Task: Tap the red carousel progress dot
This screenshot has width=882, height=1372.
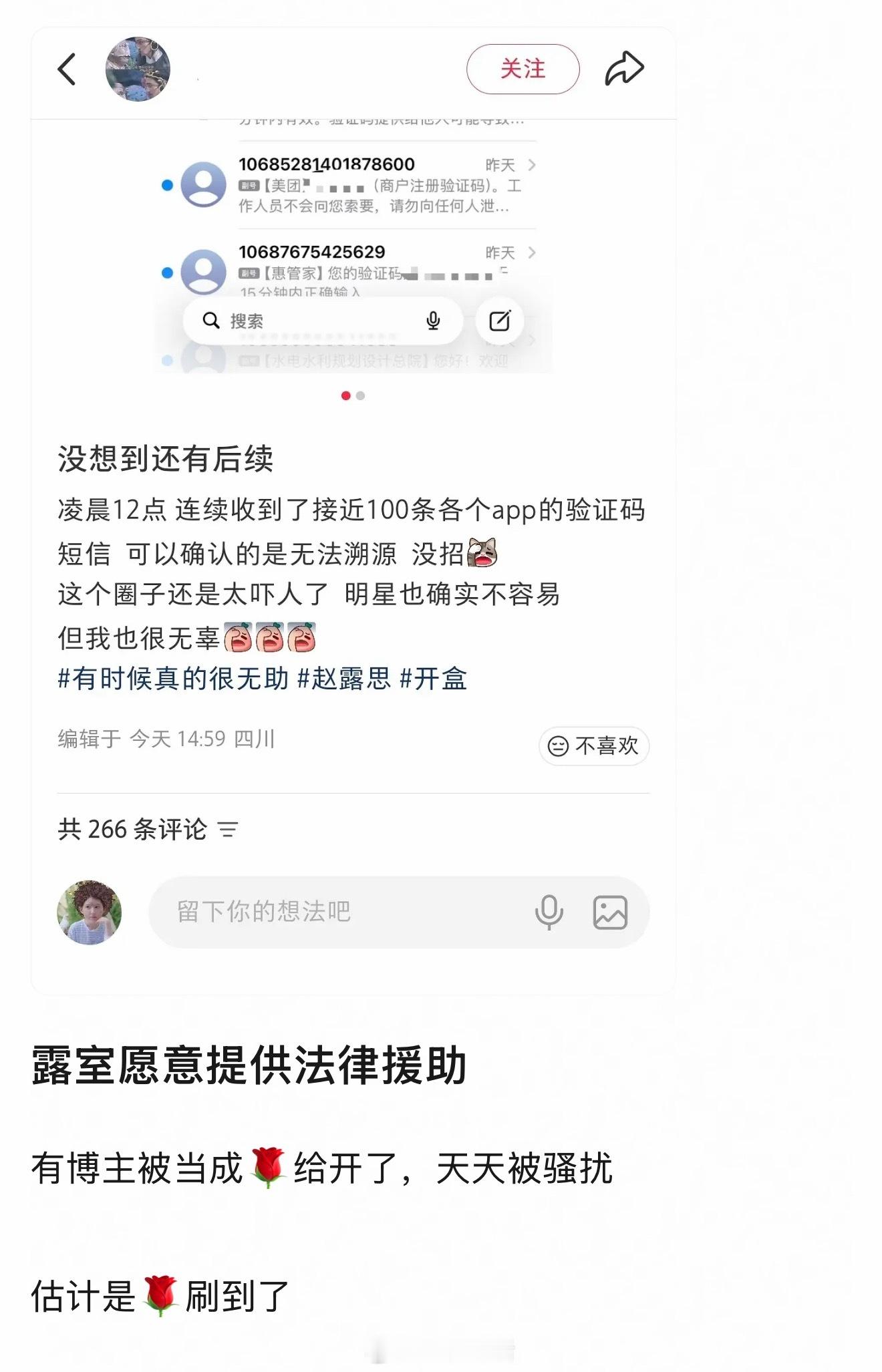Action: (x=346, y=395)
